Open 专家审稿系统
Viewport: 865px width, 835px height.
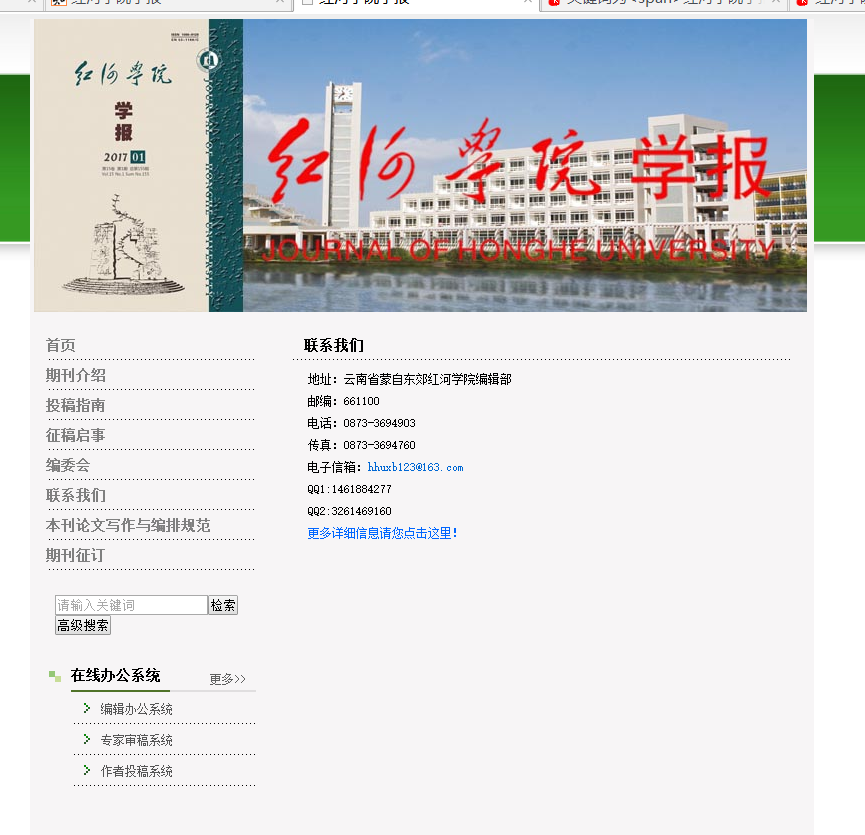[x=136, y=740]
